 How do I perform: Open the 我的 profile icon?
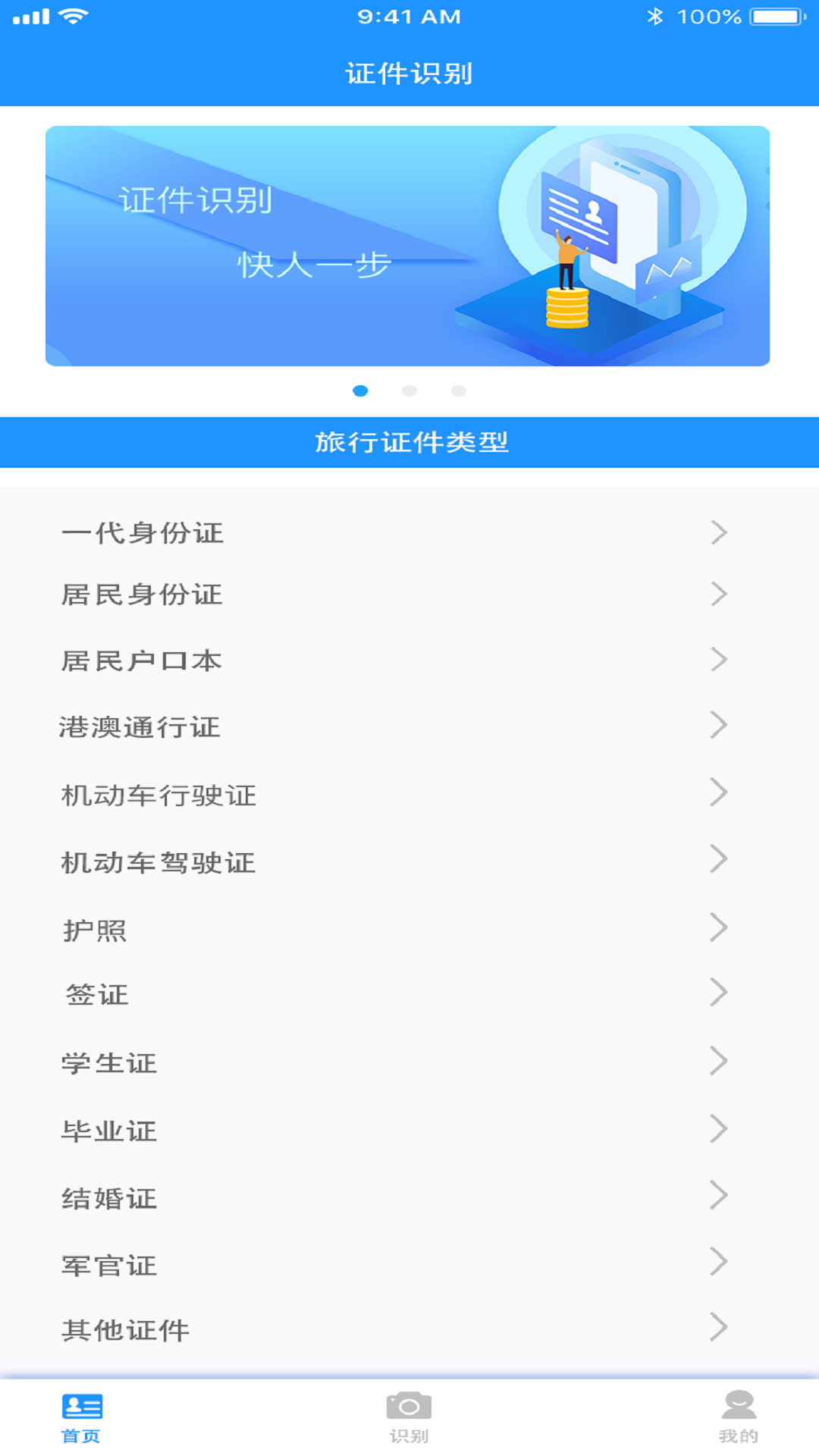click(737, 1404)
